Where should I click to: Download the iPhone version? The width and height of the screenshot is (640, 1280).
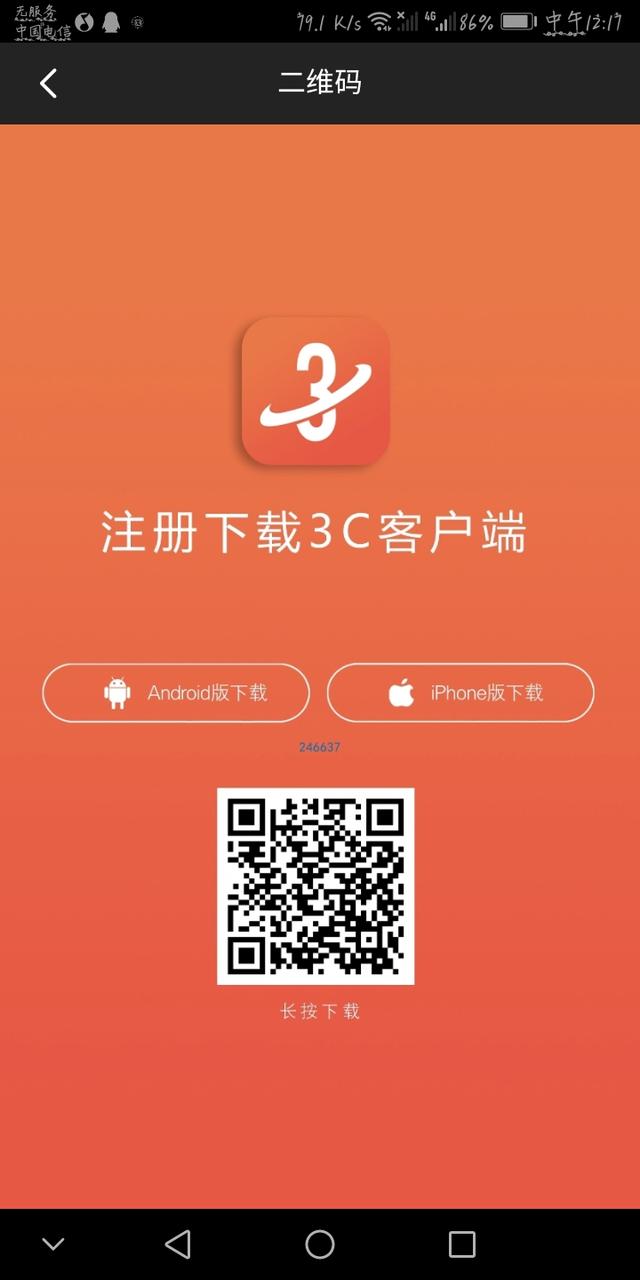point(460,692)
